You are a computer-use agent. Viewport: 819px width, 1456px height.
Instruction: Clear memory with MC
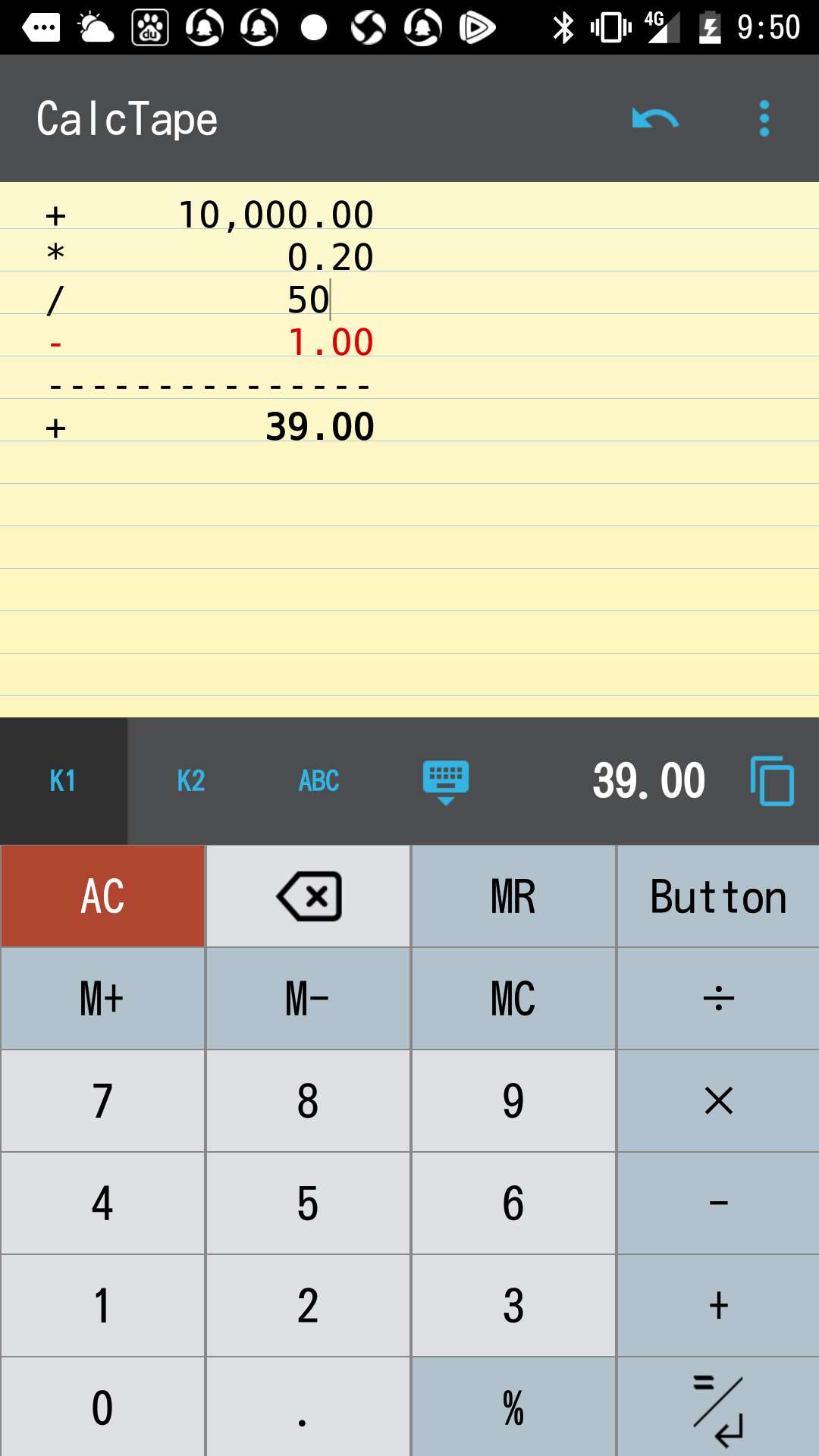513,999
